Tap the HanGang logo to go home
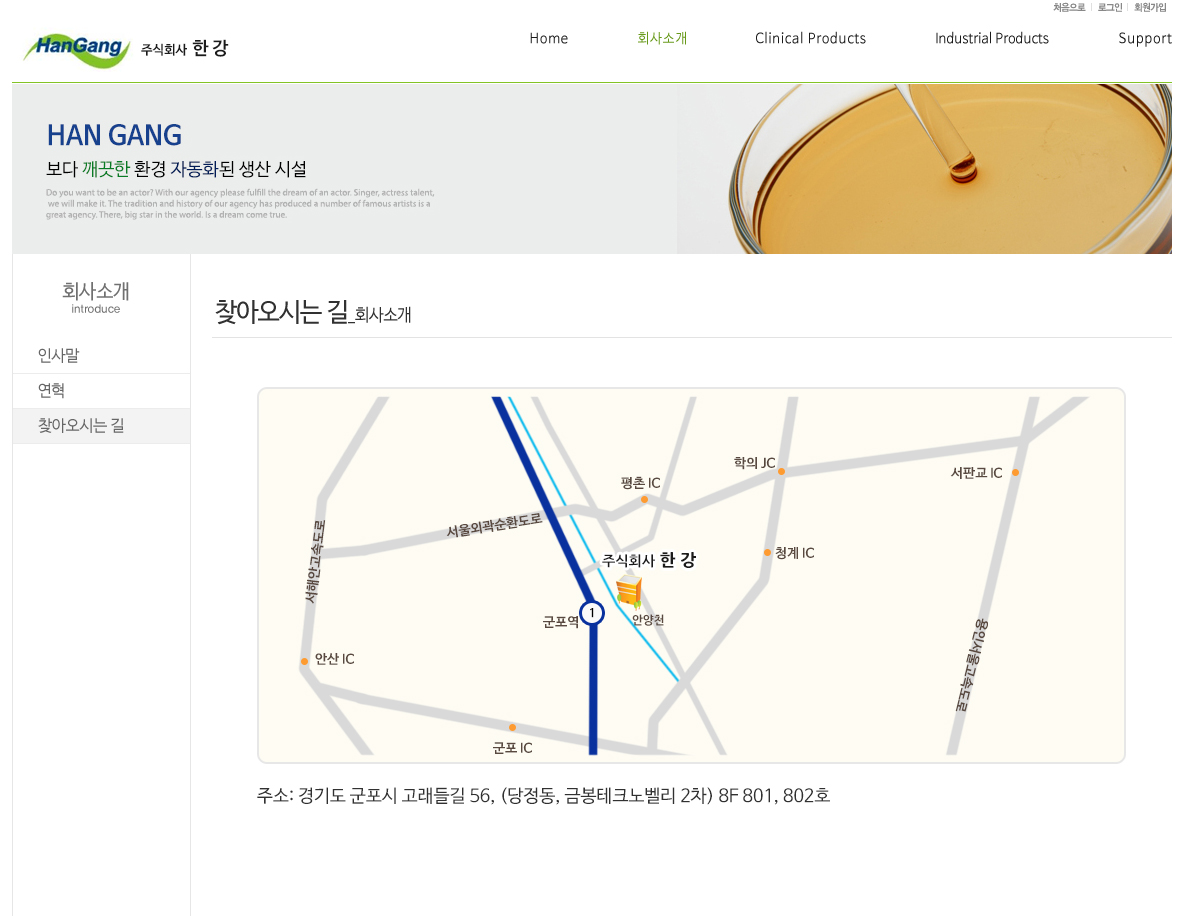Screen dimensions: 1184x916 click(x=78, y=47)
